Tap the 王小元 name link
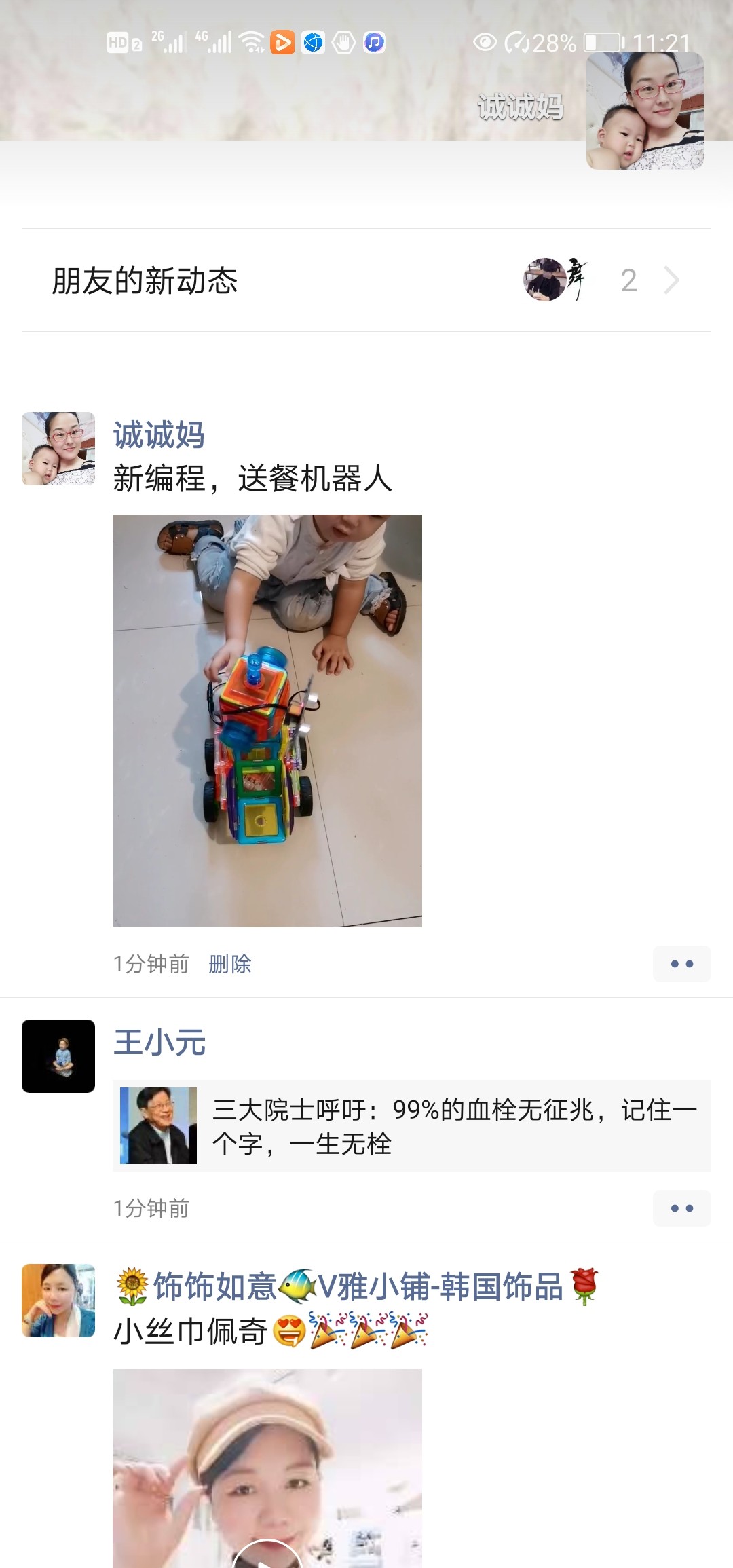This screenshot has width=733, height=1568. 159,1043
